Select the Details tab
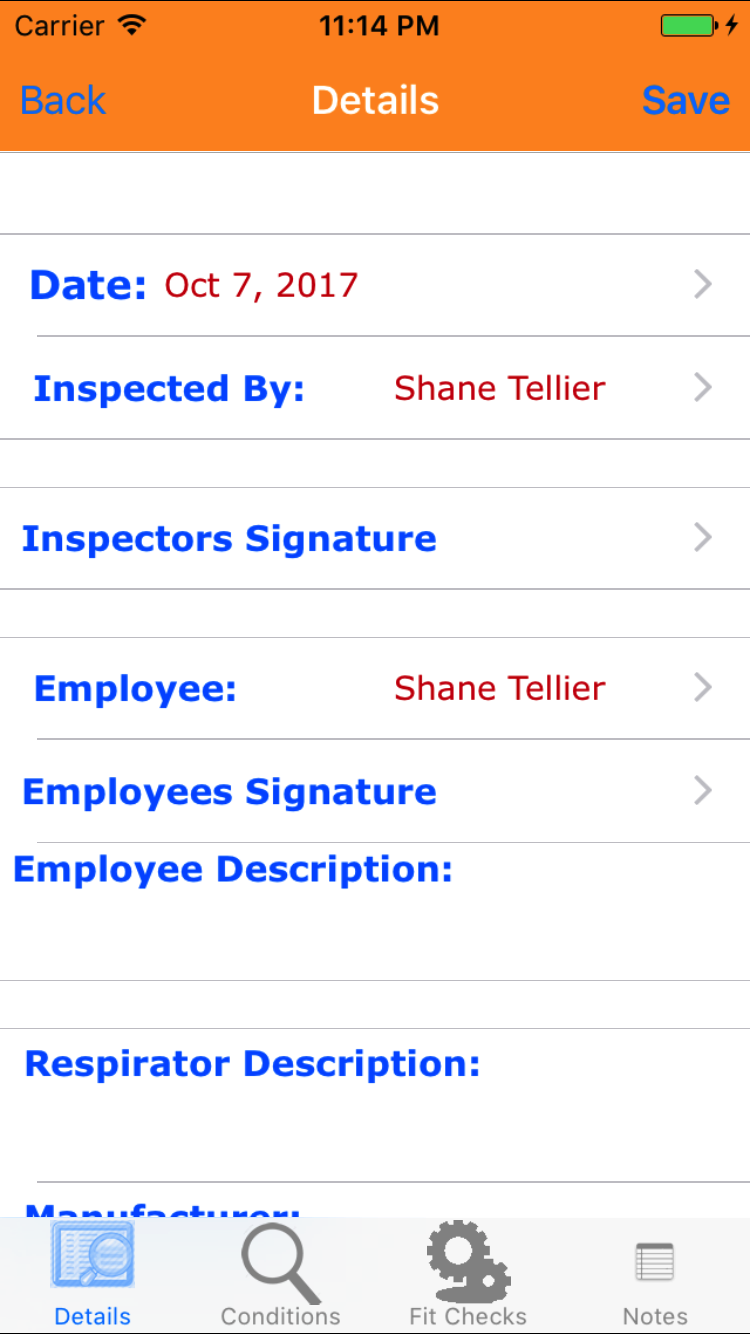This screenshot has height=1334, width=750. (x=93, y=1276)
